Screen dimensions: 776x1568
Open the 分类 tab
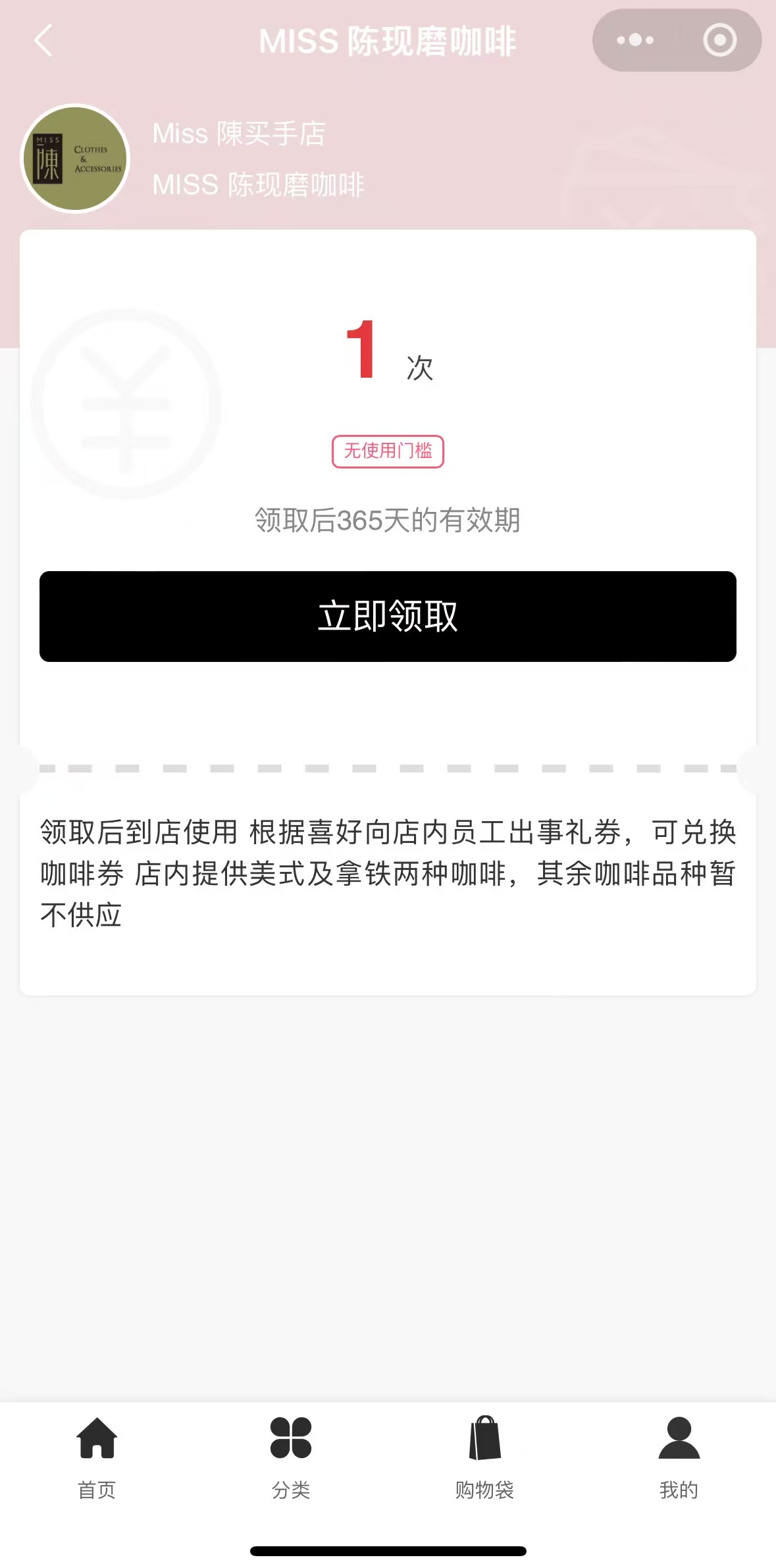pos(291,1457)
